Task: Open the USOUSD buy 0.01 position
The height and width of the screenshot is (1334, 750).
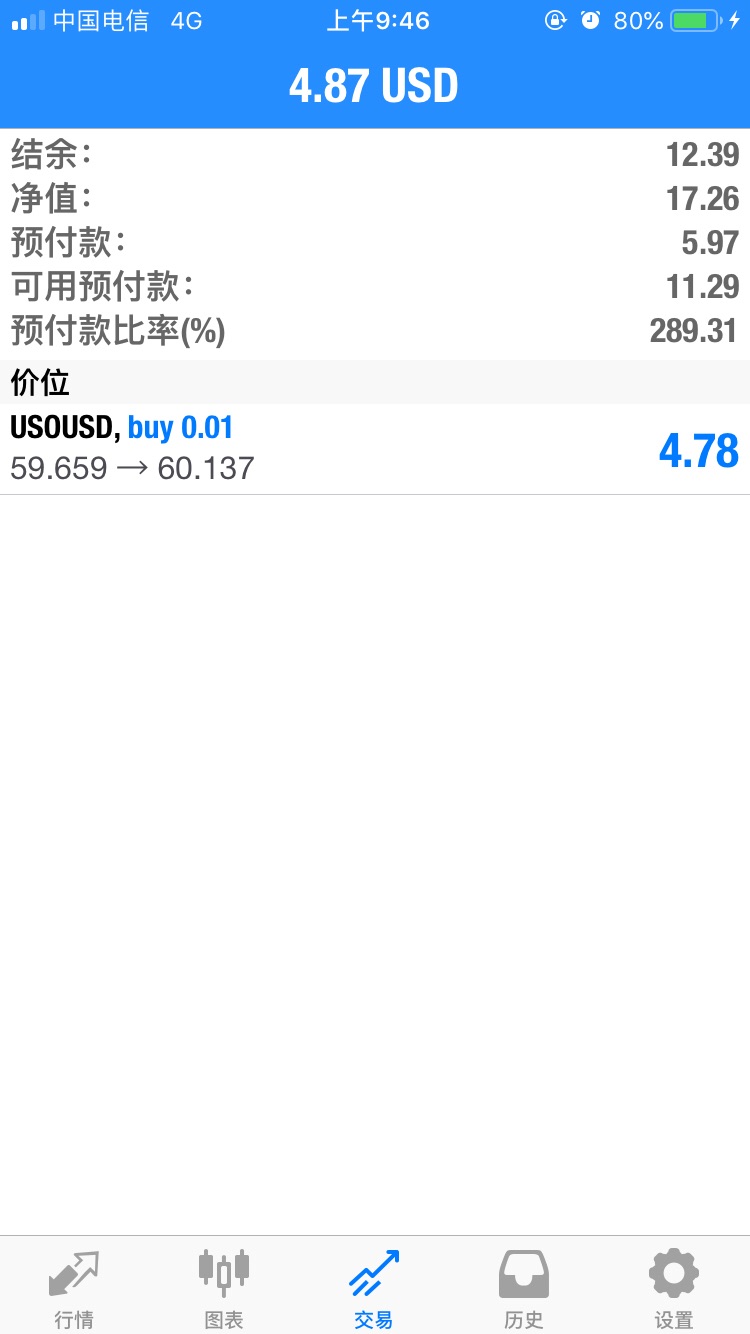Action: click(x=375, y=449)
